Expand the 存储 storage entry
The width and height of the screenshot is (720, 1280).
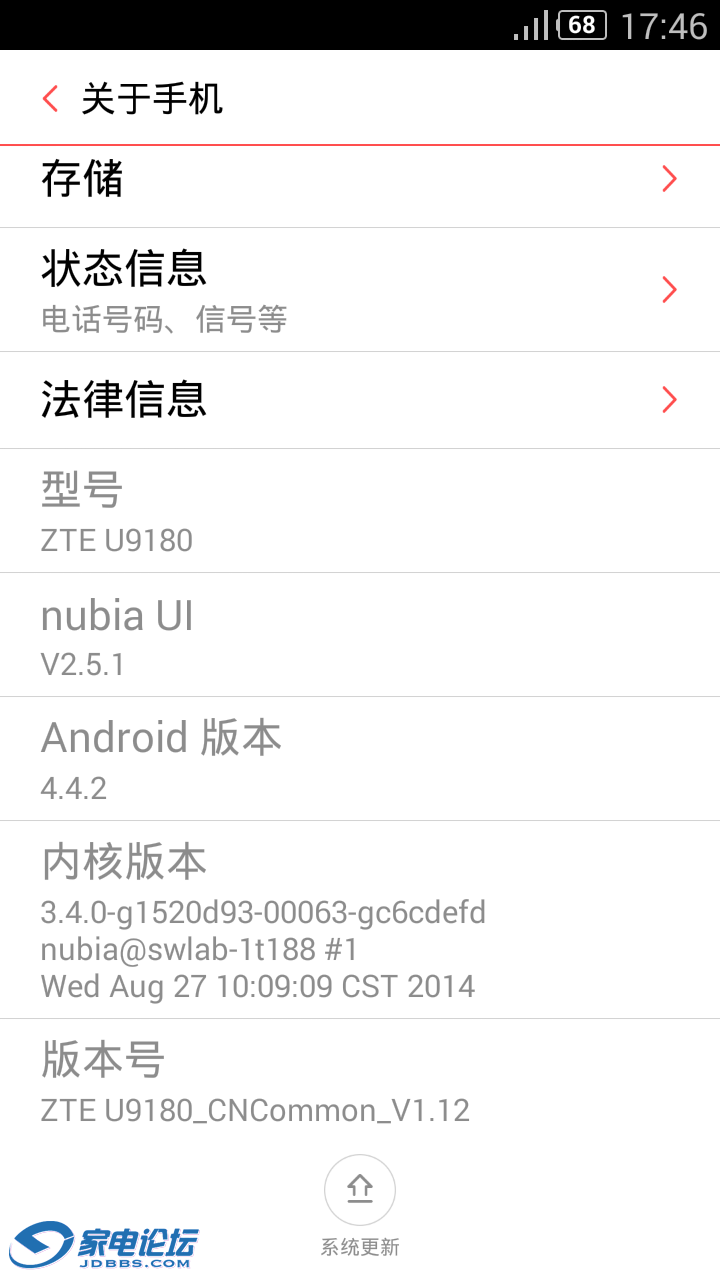click(360, 182)
